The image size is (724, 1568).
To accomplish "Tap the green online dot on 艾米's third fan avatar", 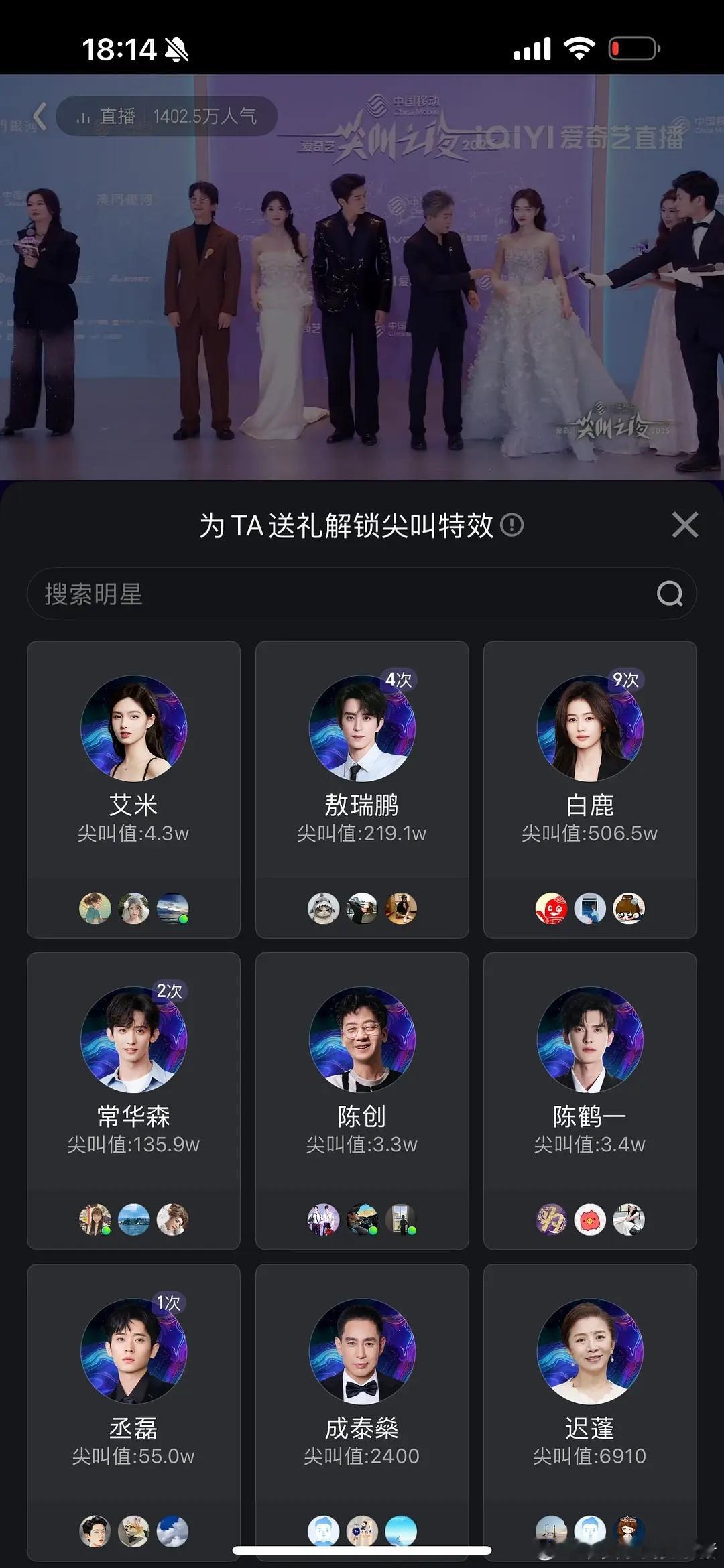I will 182,919.
